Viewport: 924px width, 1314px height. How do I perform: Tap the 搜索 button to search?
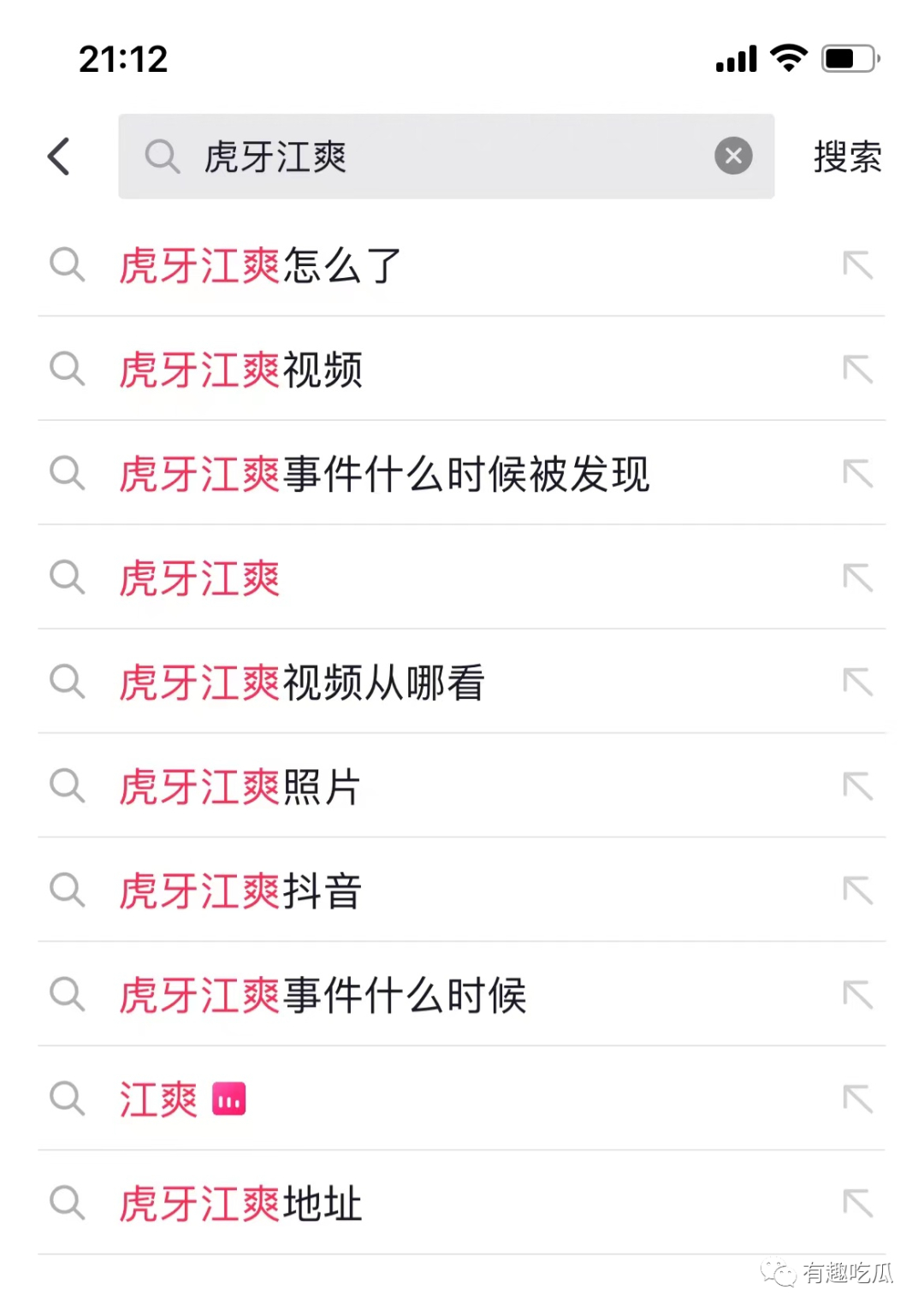[845, 157]
